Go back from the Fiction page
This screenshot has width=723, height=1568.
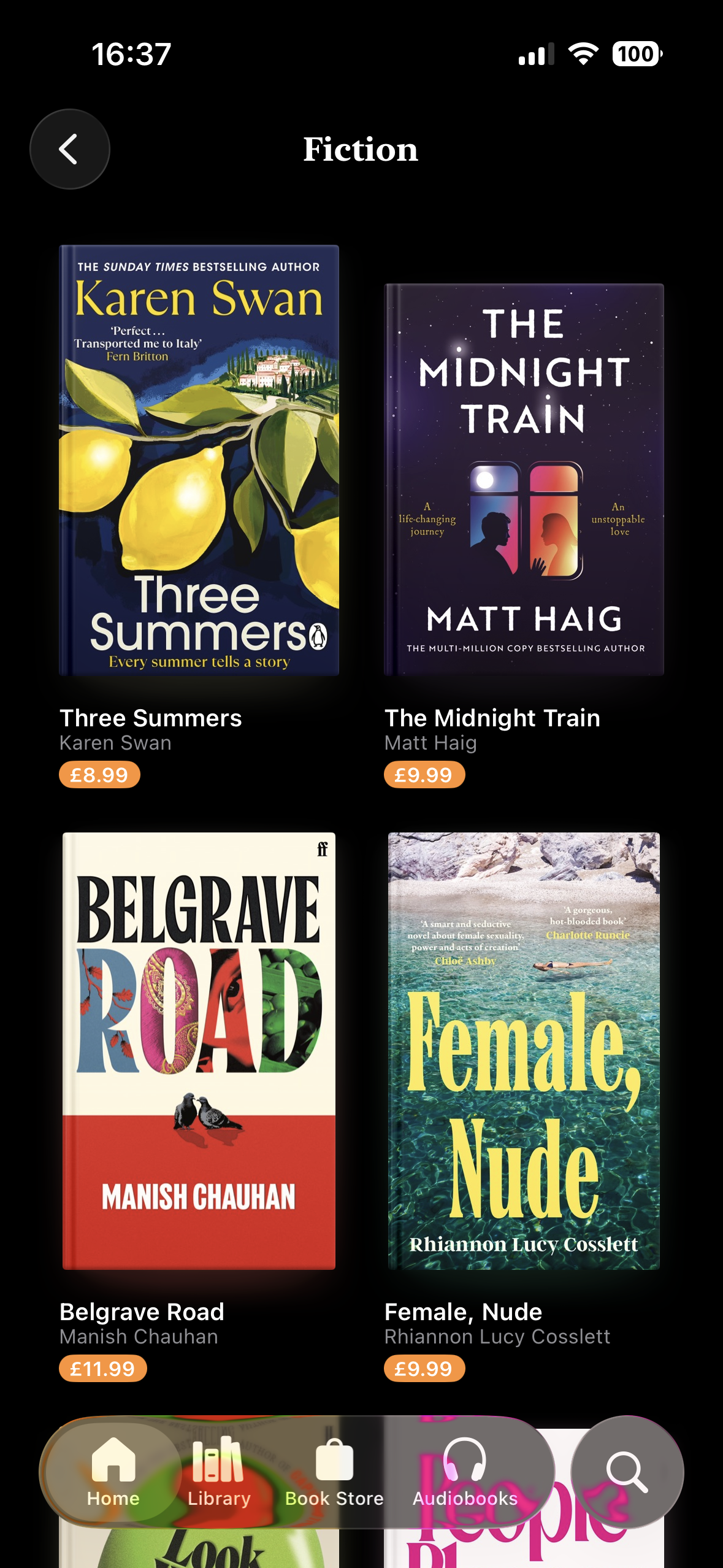69,149
